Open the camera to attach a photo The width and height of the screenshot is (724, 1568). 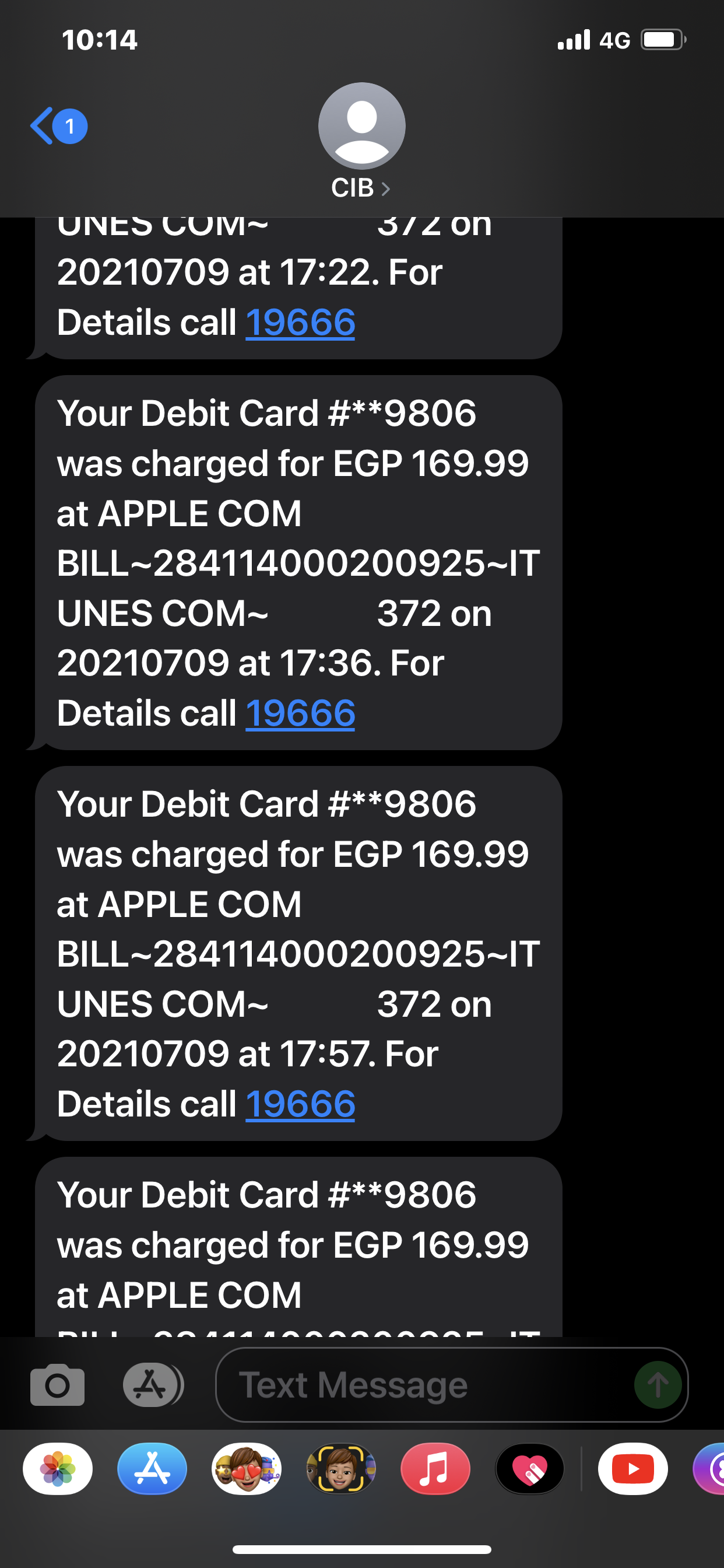click(x=57, y=1385)
